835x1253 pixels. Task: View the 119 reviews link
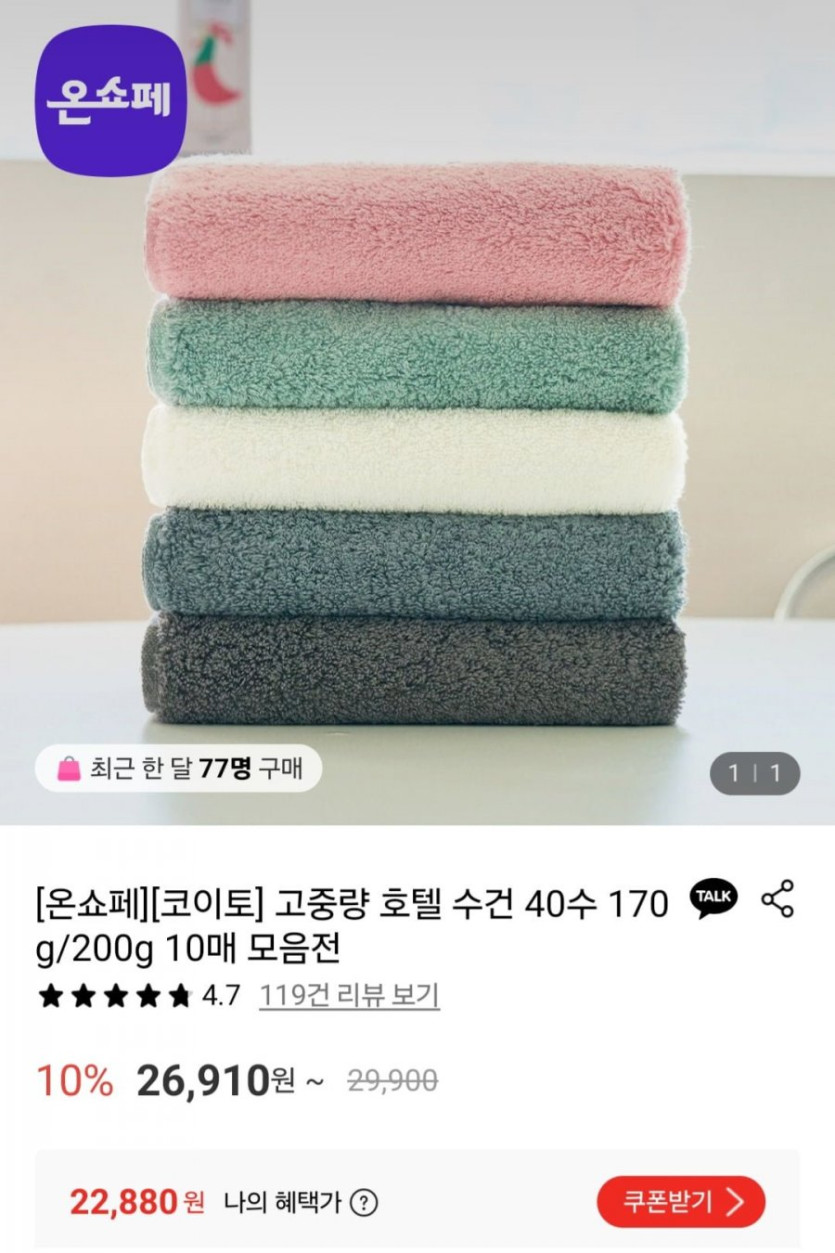349,996
